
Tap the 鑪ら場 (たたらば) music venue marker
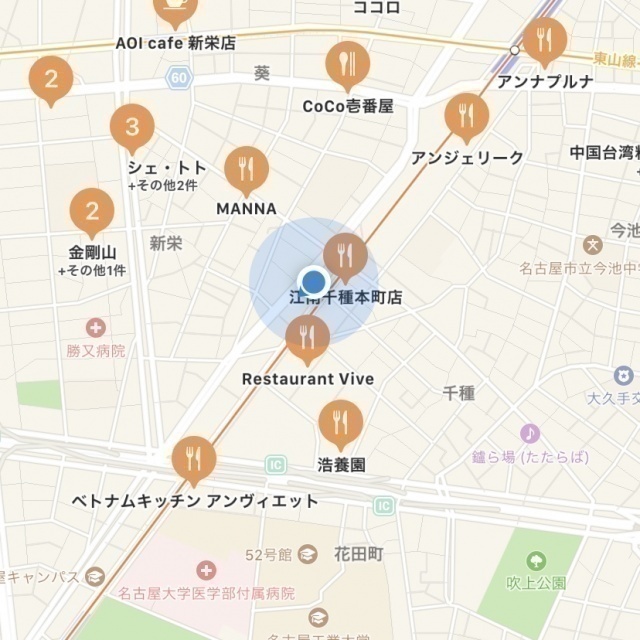click(530, 434)
